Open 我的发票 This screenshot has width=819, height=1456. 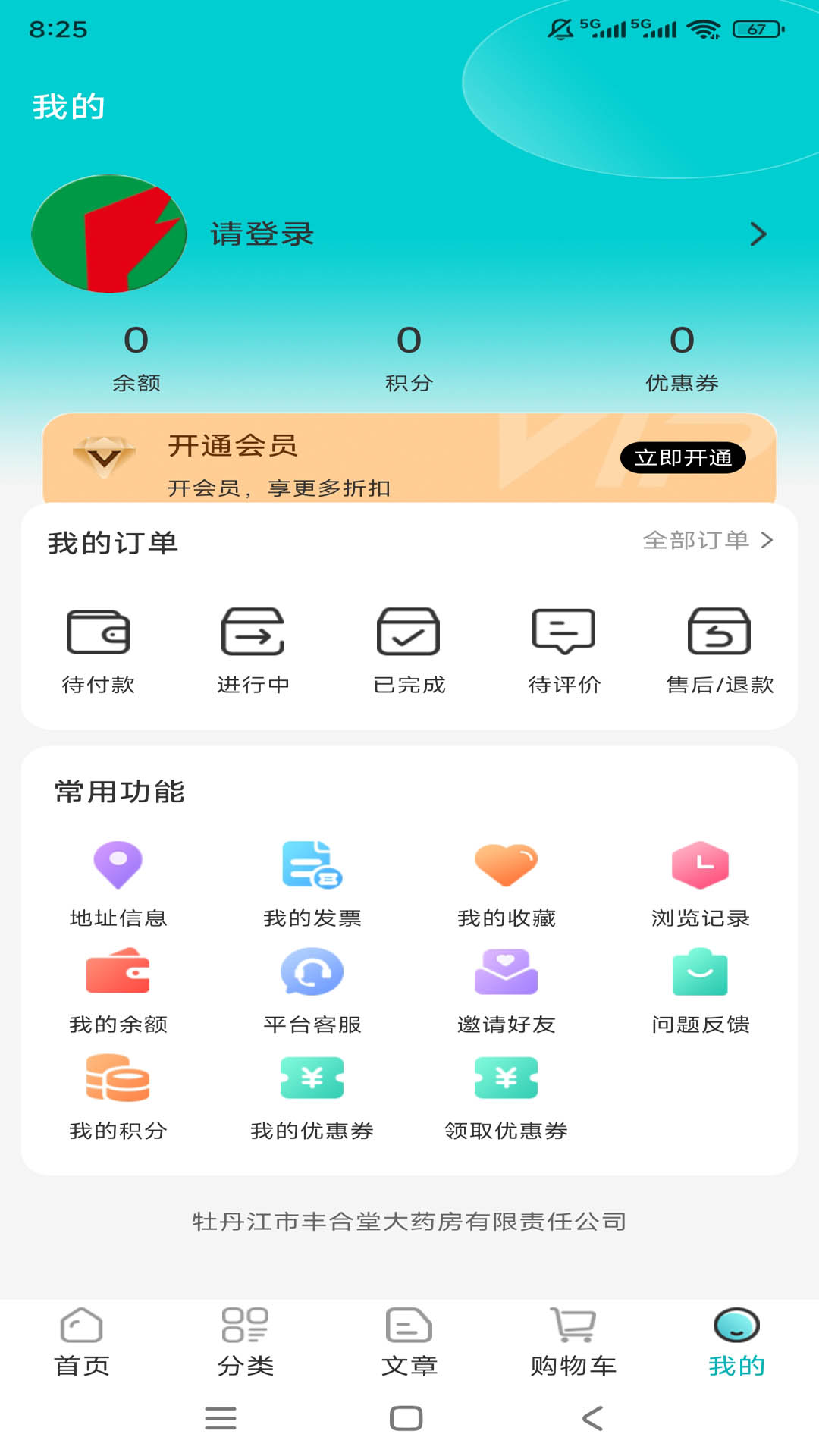coord(312,883)
